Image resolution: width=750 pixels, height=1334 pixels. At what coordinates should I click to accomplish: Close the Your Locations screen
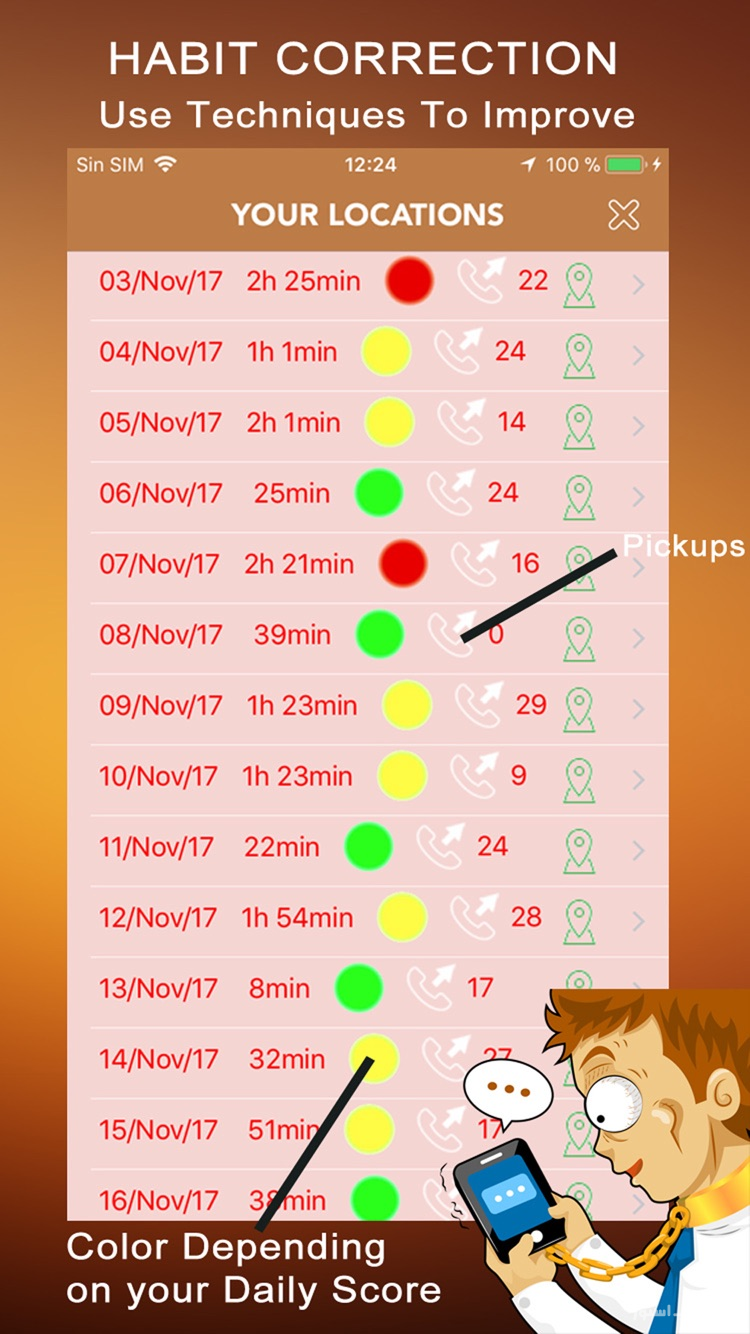623,214
